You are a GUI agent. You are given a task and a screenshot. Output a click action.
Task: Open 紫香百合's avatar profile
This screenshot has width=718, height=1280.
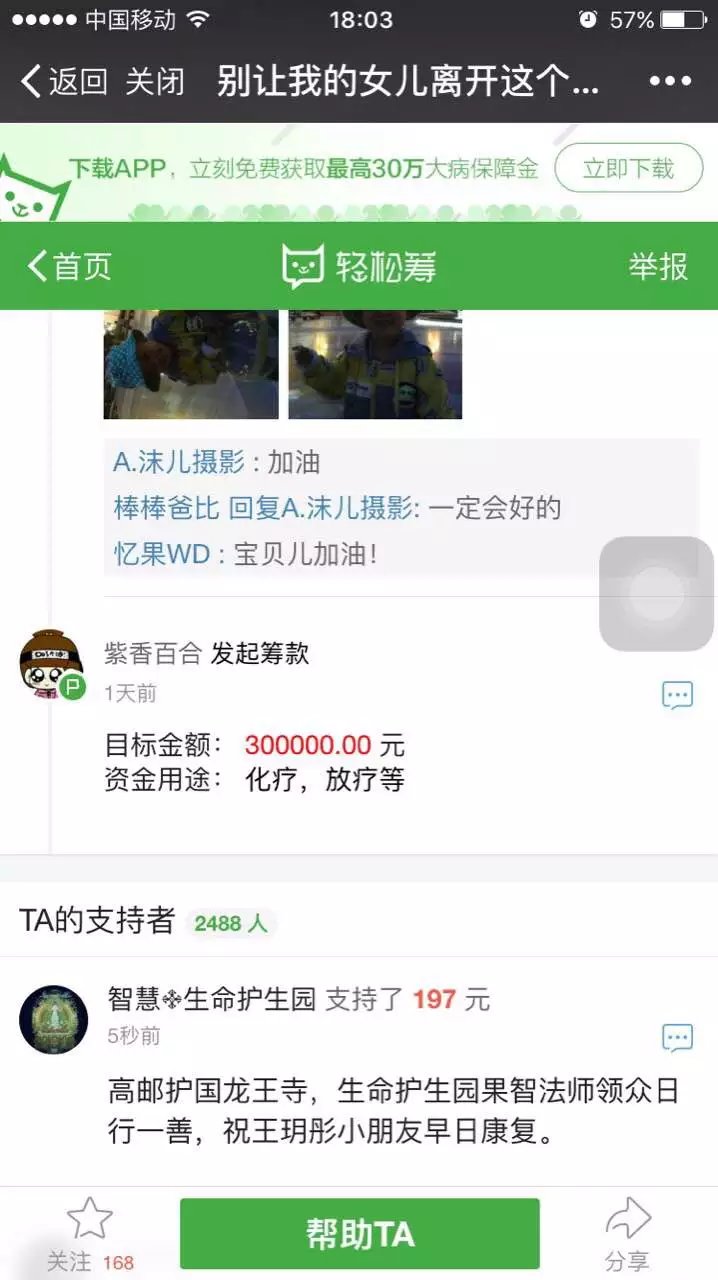50,664
